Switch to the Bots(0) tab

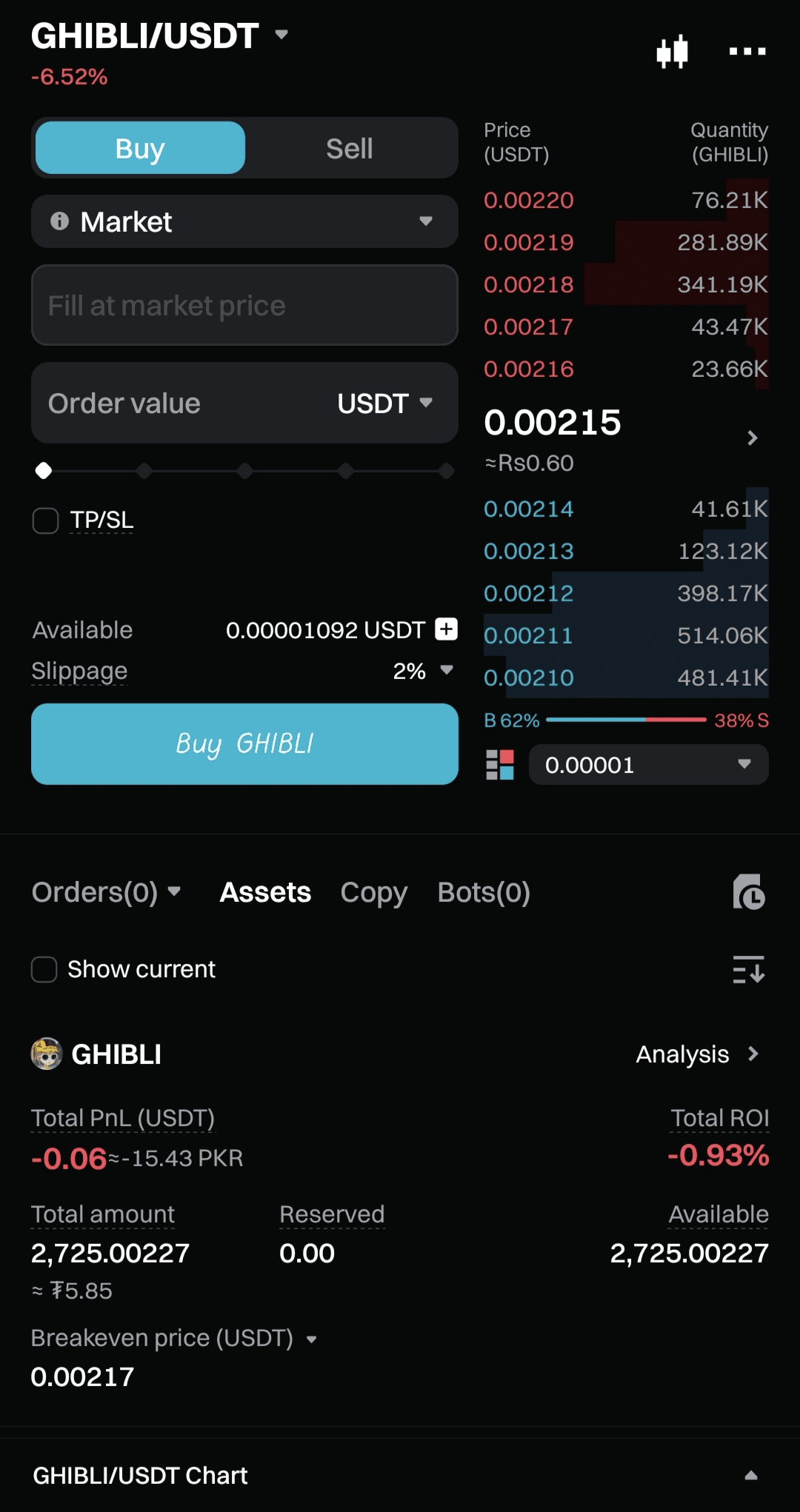[x=484, y=892]
